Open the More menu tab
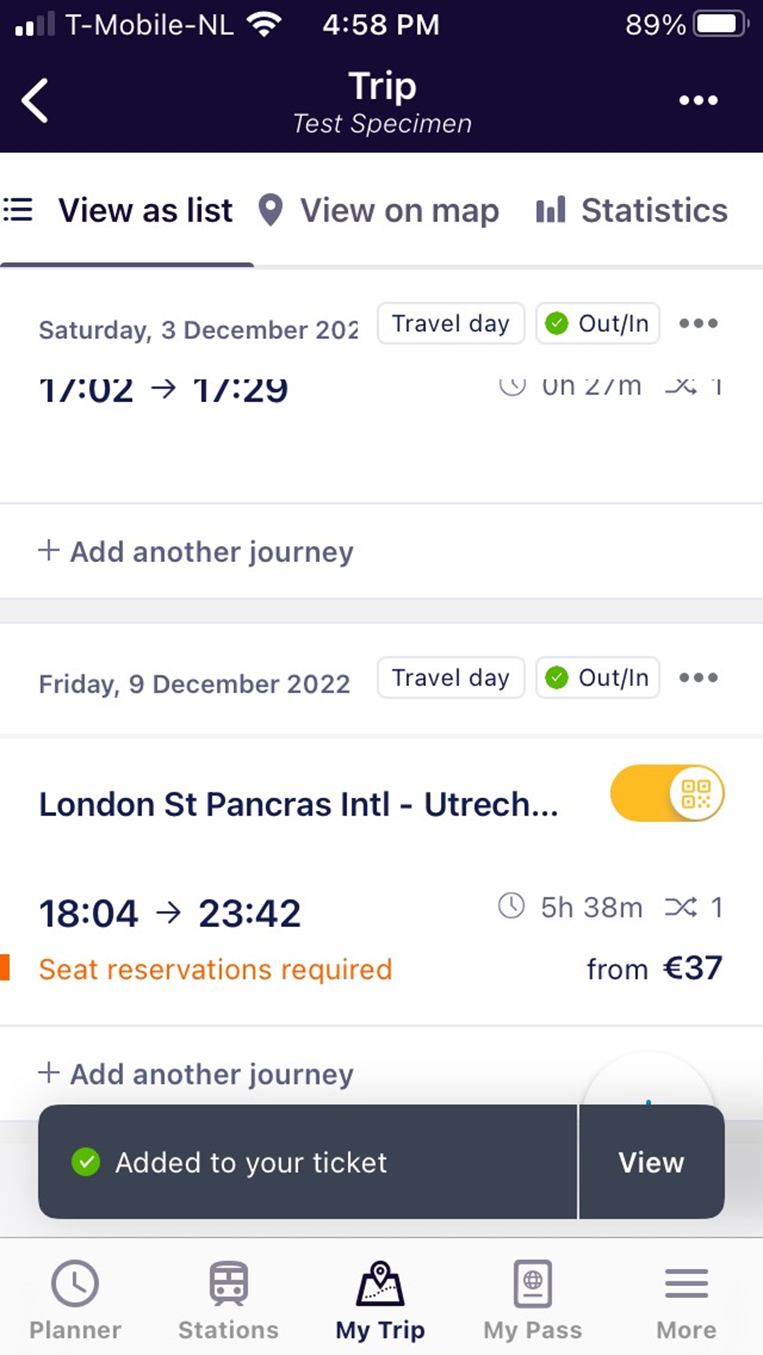 tap(686, 1300)
